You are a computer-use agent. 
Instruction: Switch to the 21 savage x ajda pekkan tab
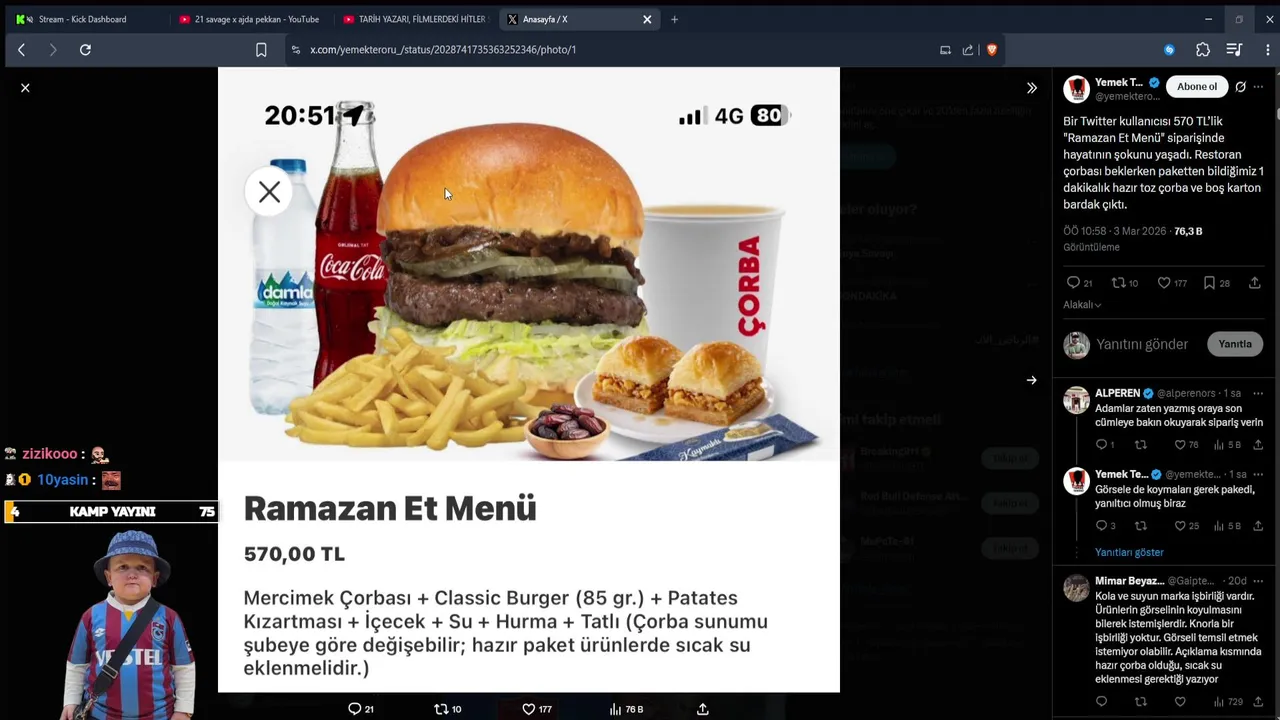[x=248, y=19]
